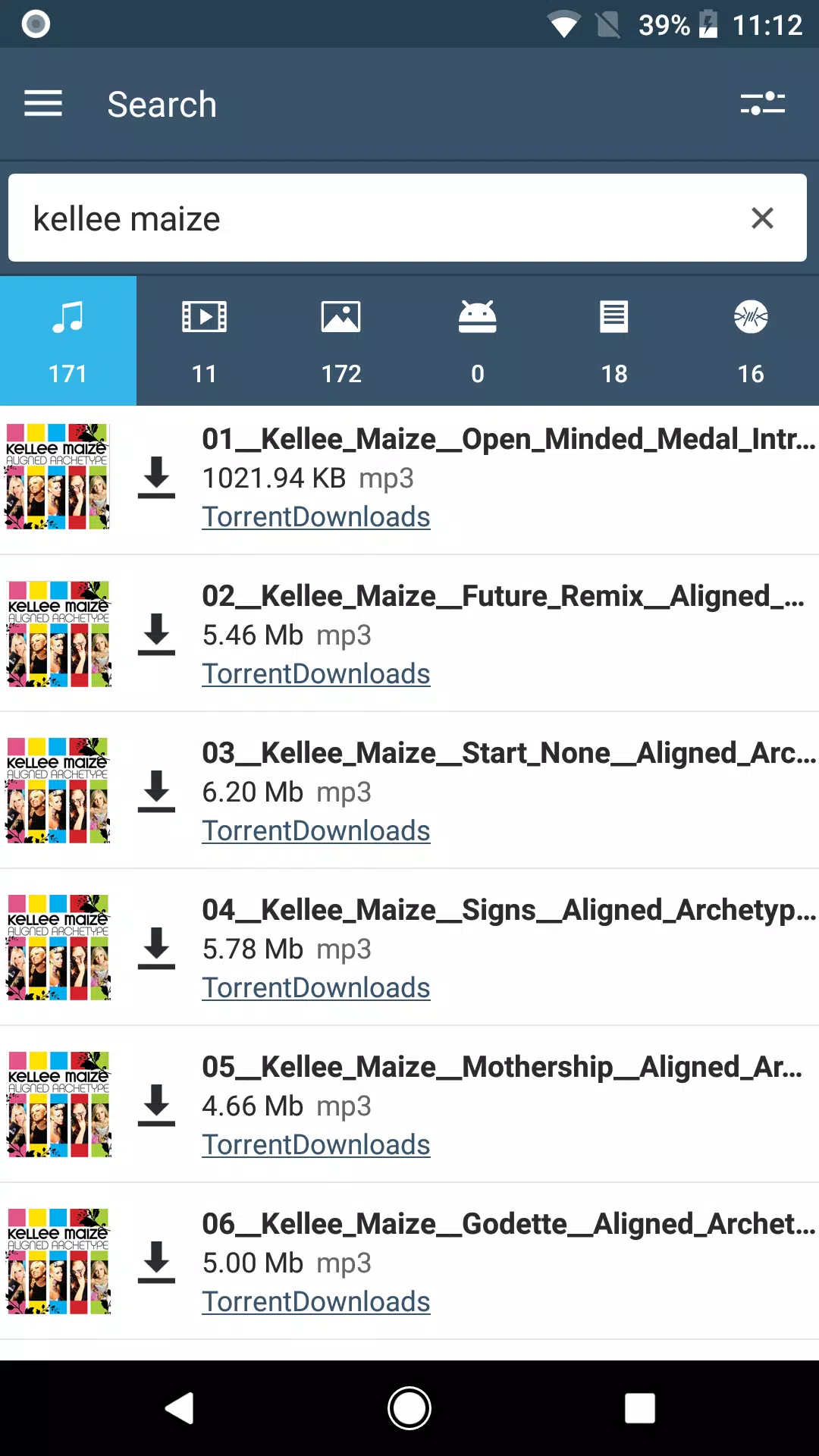The image size is (819, 1456).
Task: Open the search filter settings icon
Action: [x=763, y=103]
